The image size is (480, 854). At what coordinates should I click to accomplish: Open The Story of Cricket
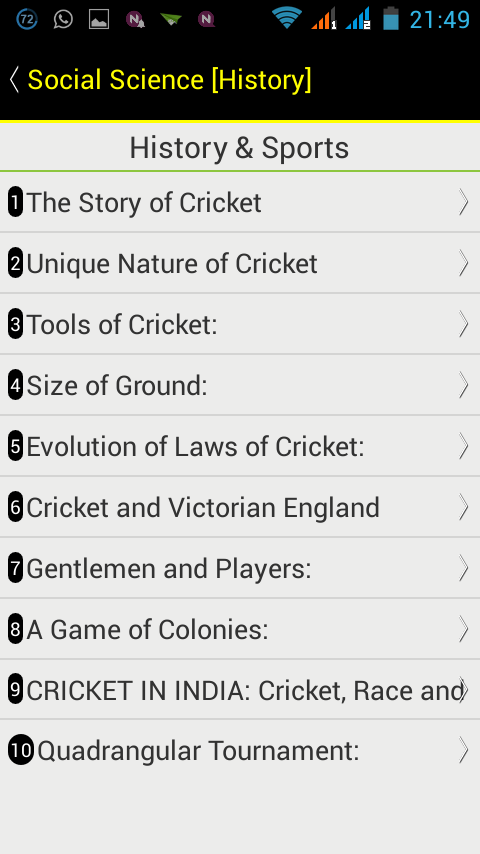240,202
